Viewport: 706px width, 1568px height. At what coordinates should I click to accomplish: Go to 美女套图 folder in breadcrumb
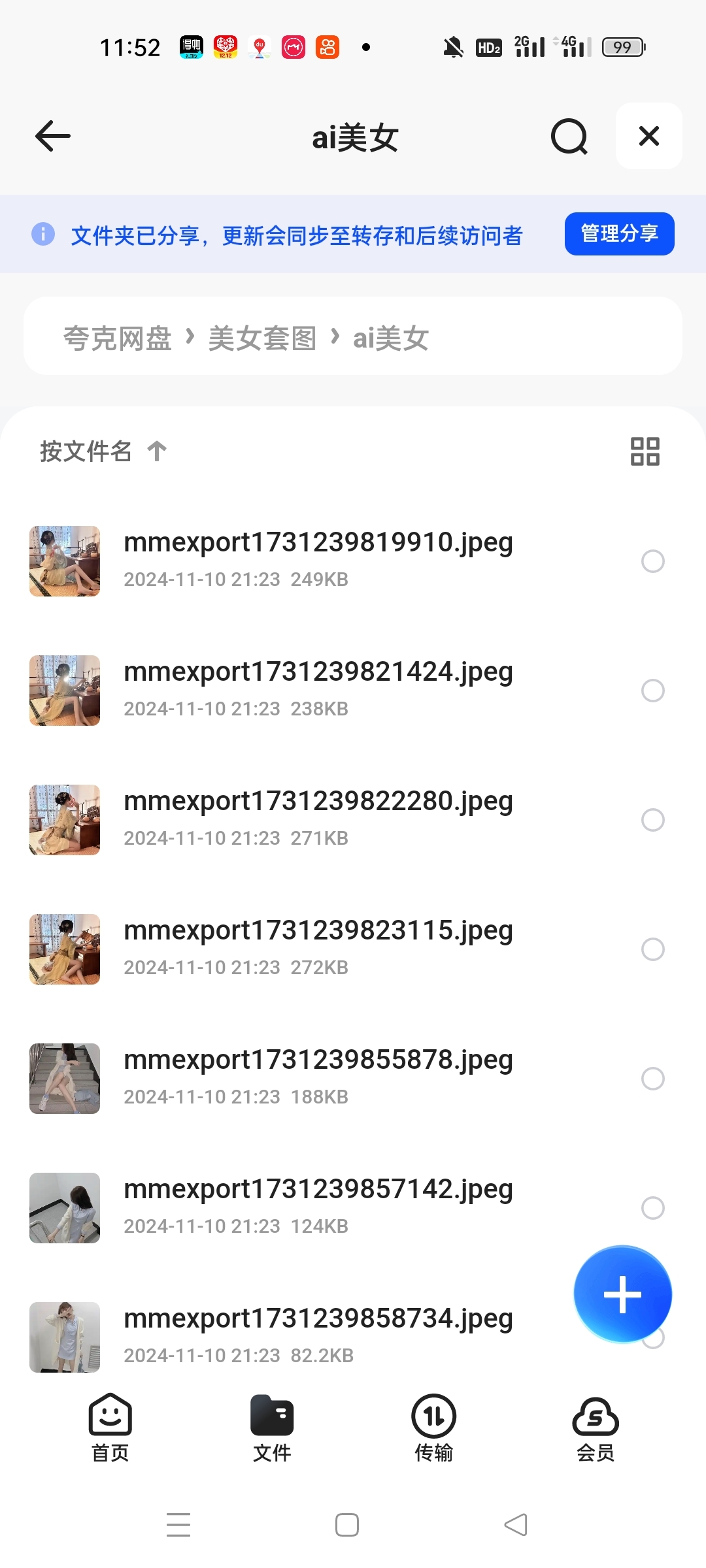[x=262, y=338]
